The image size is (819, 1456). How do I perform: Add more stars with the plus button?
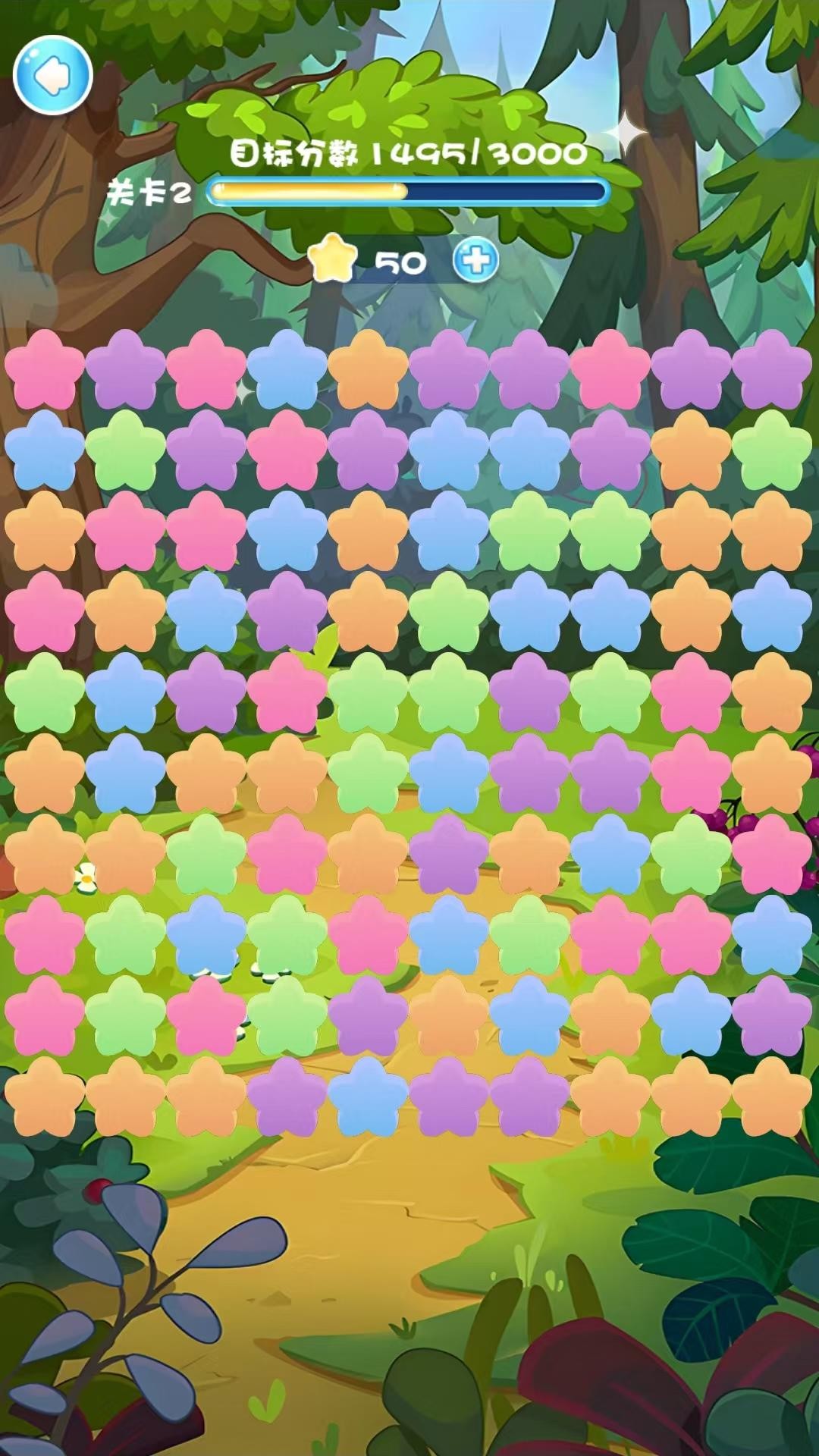click(475, 261)
